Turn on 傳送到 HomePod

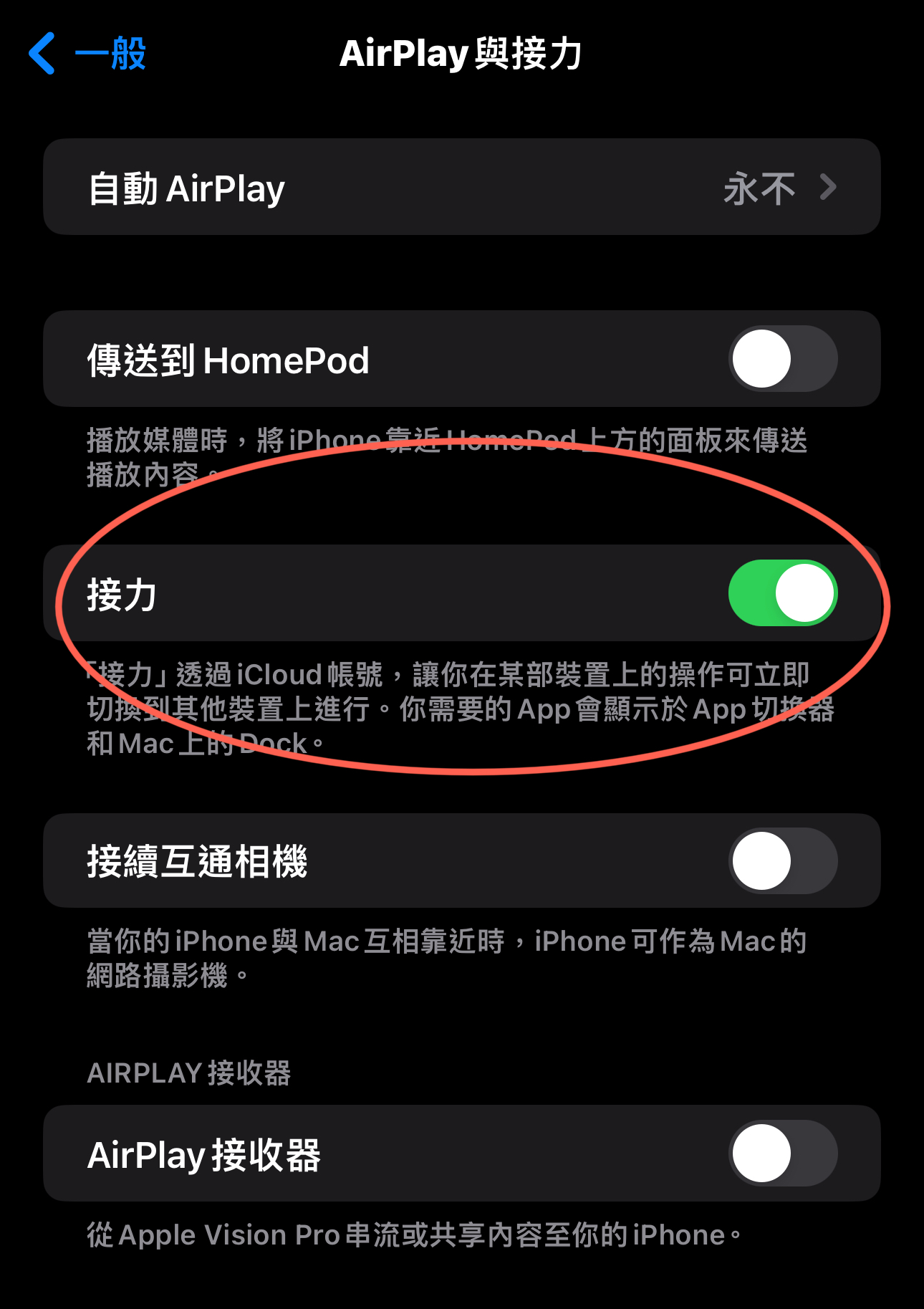(x=782, y=359)
